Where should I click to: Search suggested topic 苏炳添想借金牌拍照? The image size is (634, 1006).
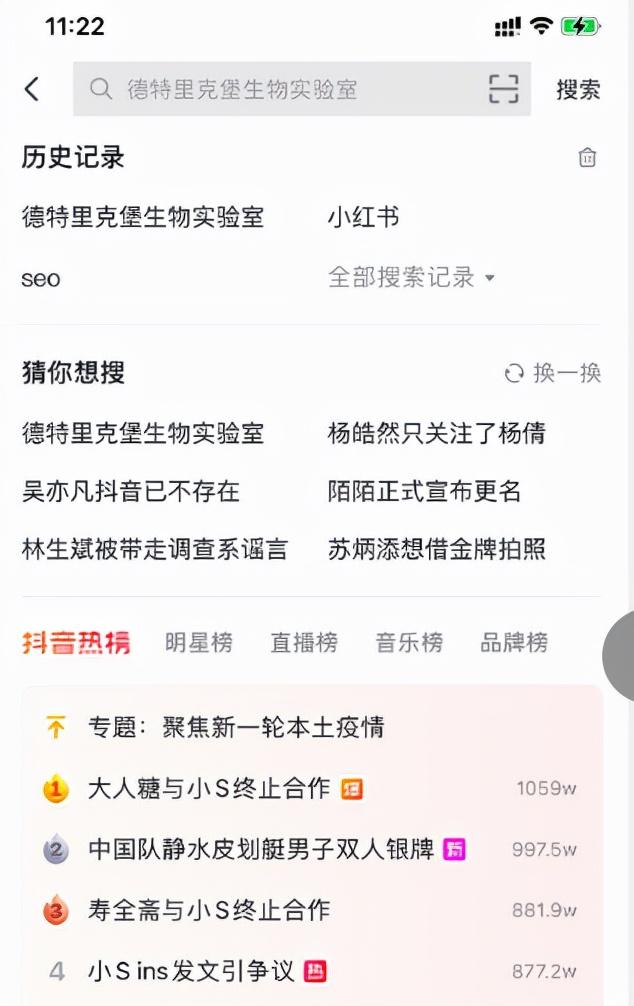436,549
